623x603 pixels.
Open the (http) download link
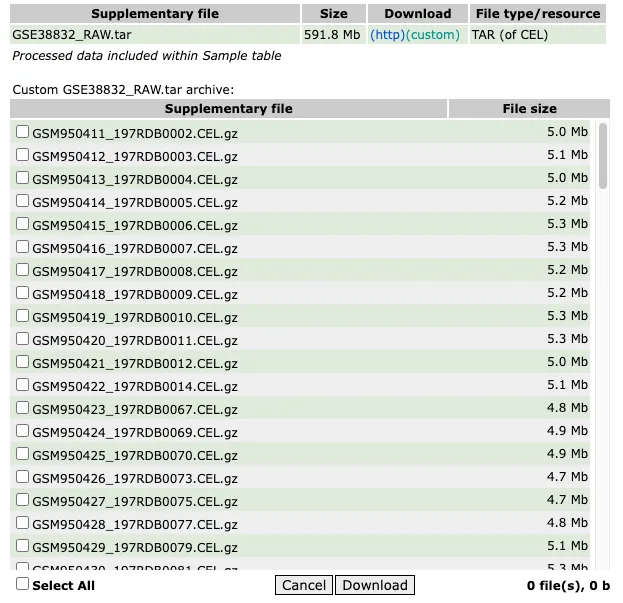pyautogui.click(x=387, y=35)
